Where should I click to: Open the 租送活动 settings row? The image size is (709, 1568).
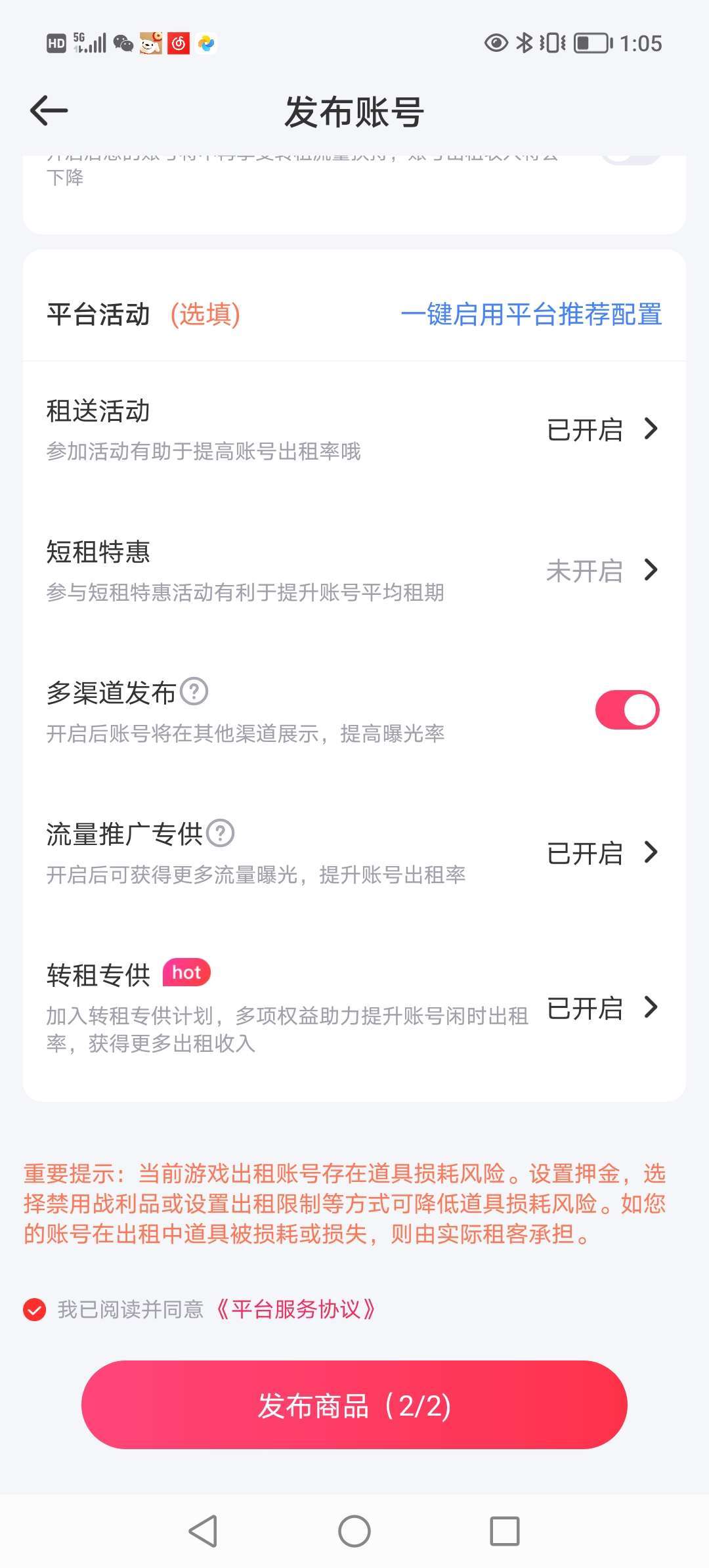click(354, 430)
